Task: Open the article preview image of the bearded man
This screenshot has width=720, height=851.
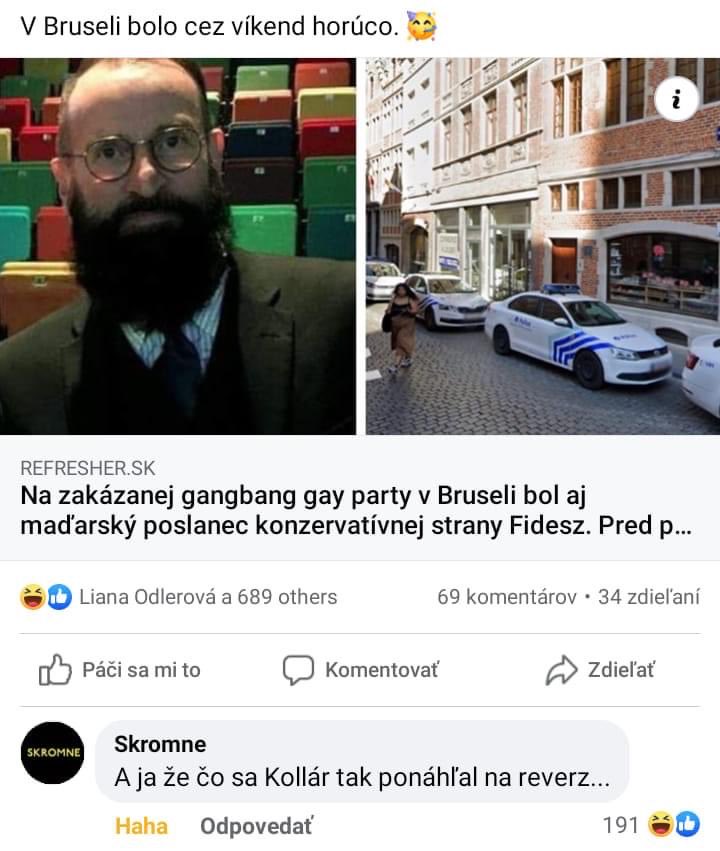Action: coord(178,246)
